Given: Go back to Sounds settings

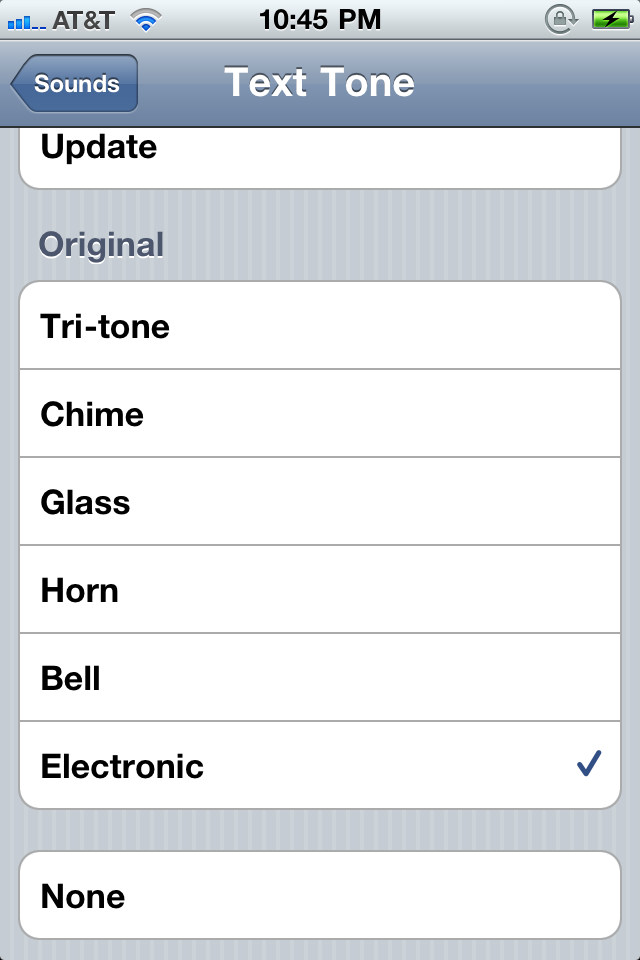Looking at the screenshot, I should 75,84.
